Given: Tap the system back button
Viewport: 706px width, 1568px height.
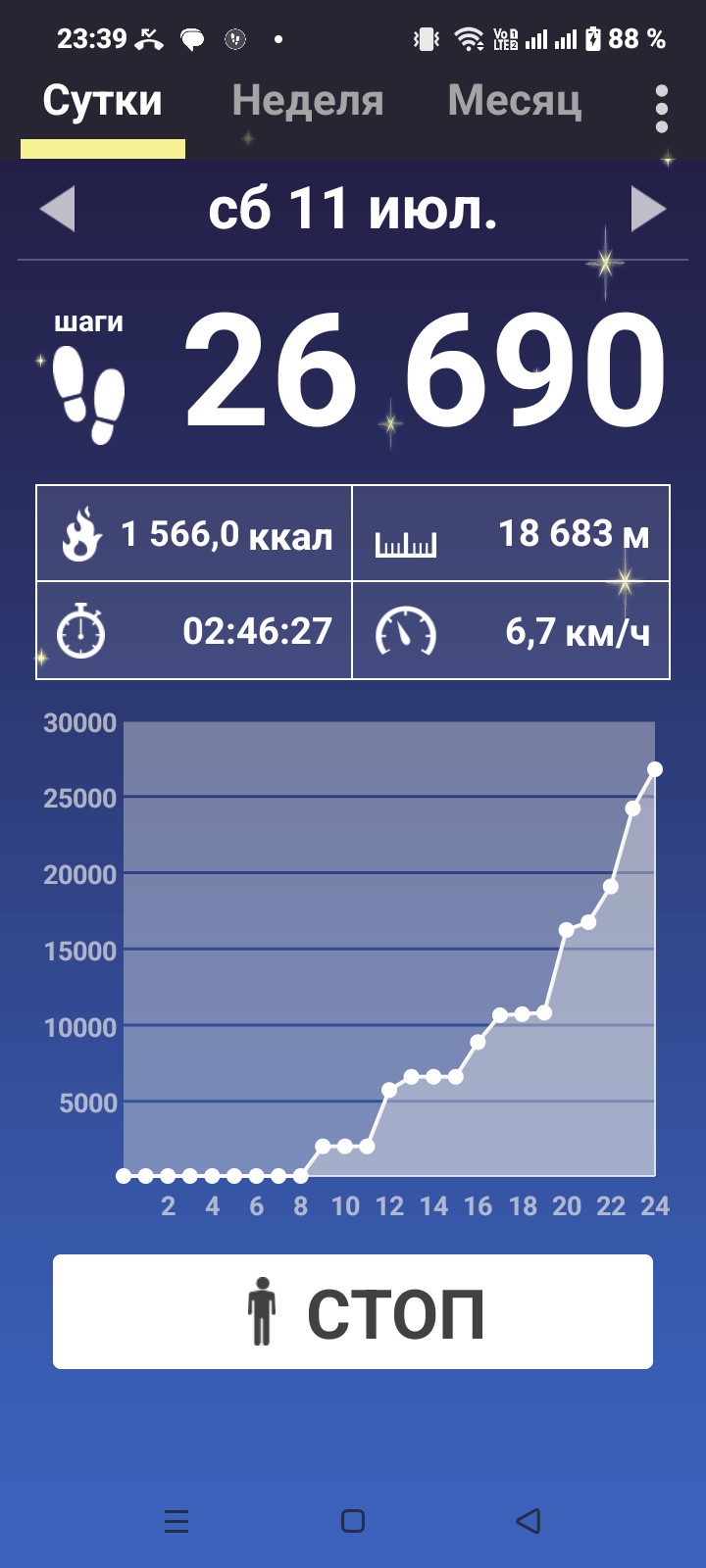Looking at the screenshot, I should 529,1521.
